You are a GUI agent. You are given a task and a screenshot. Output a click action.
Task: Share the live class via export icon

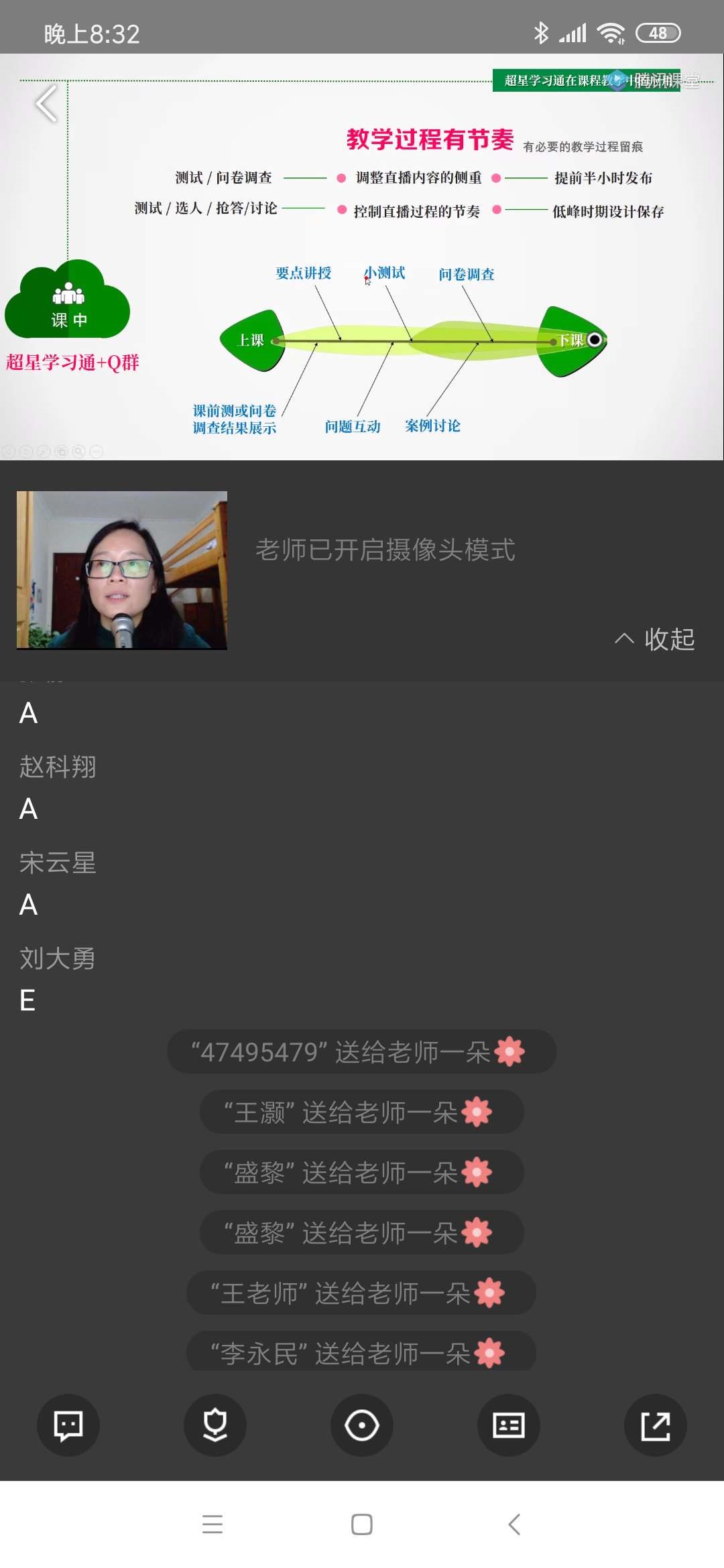click(655, 1425)
